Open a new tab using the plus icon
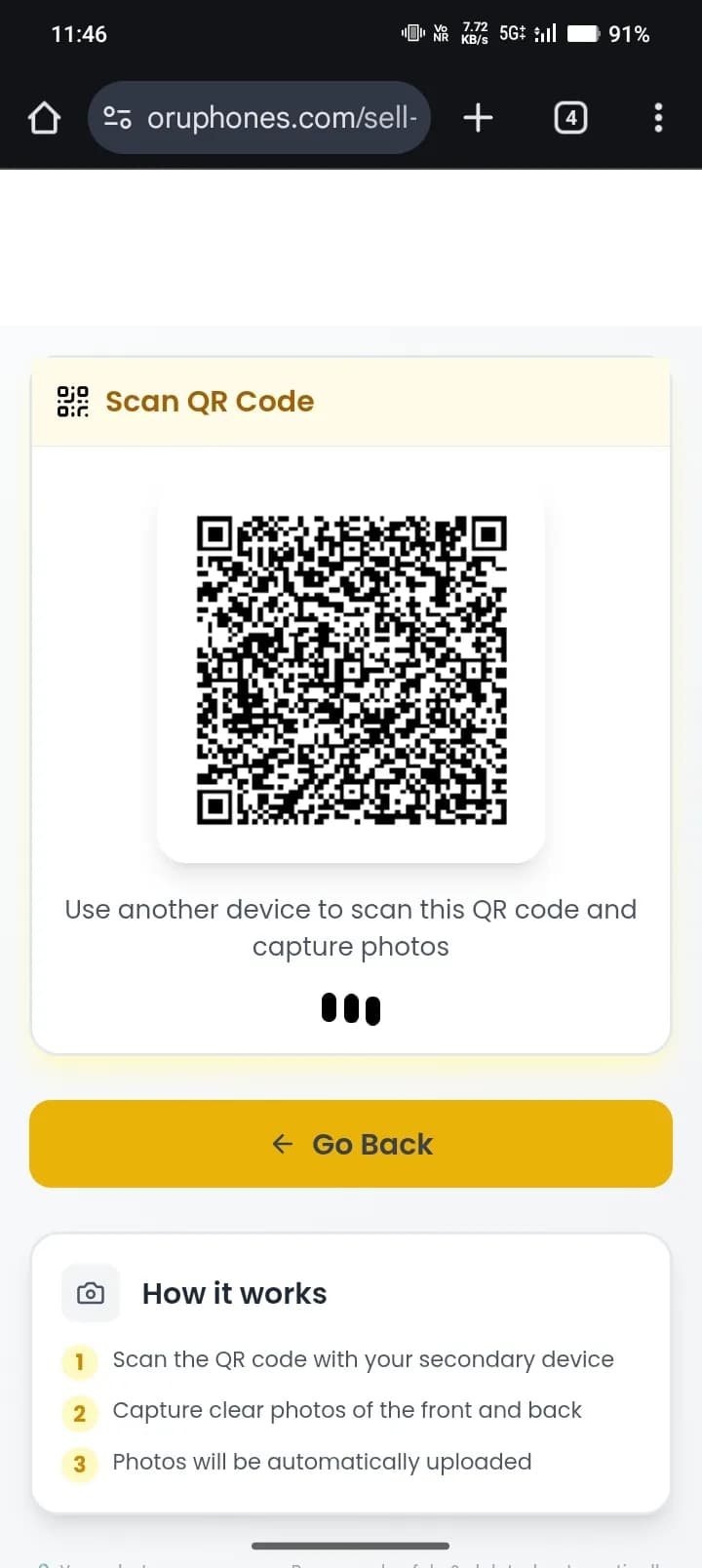Viewport: 702px width, 1568px height. click(477, 117)
